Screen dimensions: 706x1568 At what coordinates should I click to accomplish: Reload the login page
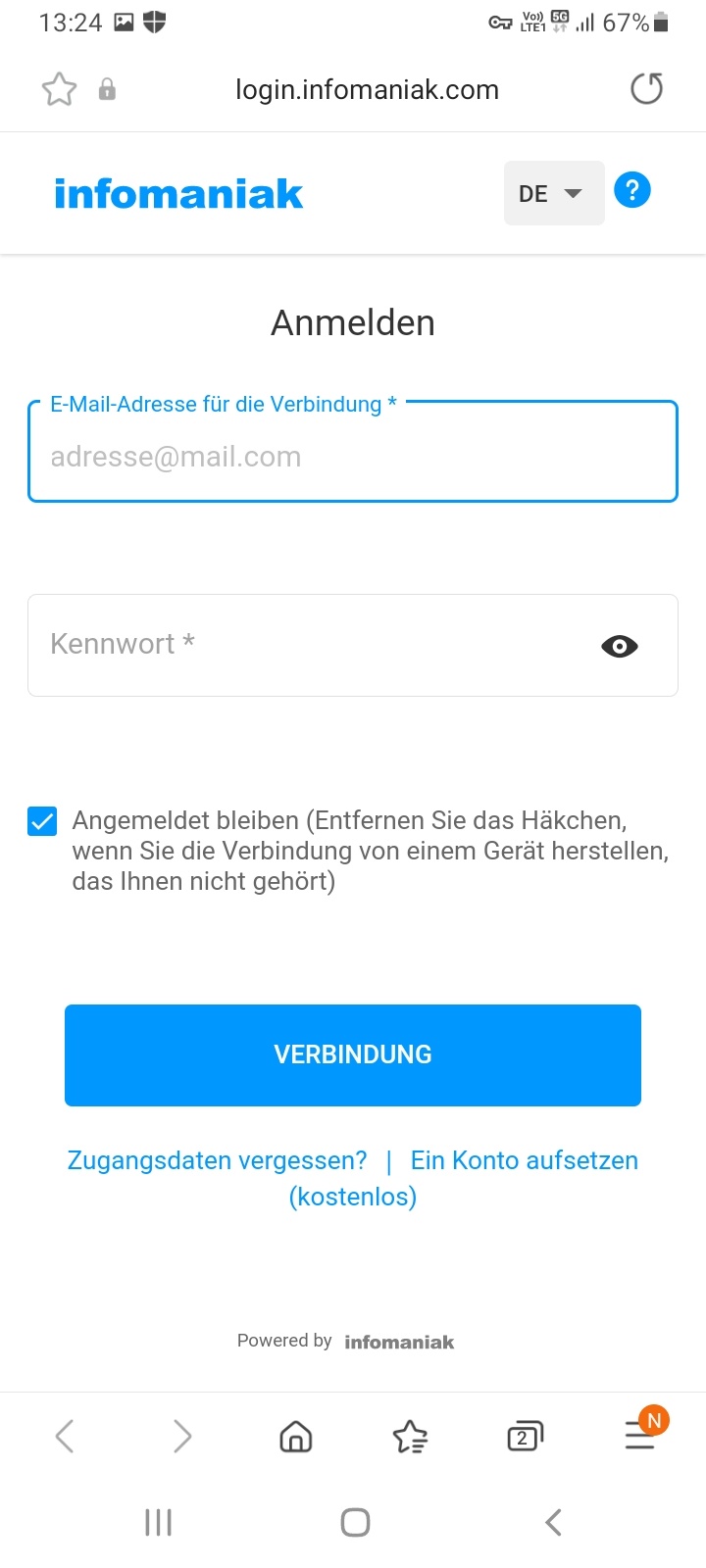click(646, 89)
